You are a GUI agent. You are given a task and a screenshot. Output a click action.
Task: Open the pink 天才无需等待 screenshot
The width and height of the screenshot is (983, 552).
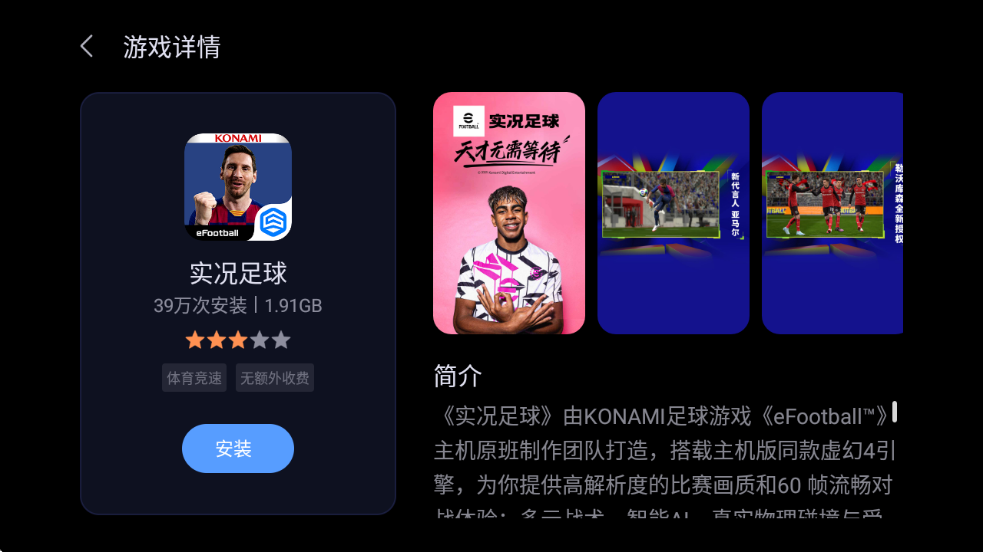click(x=509, y=213)
